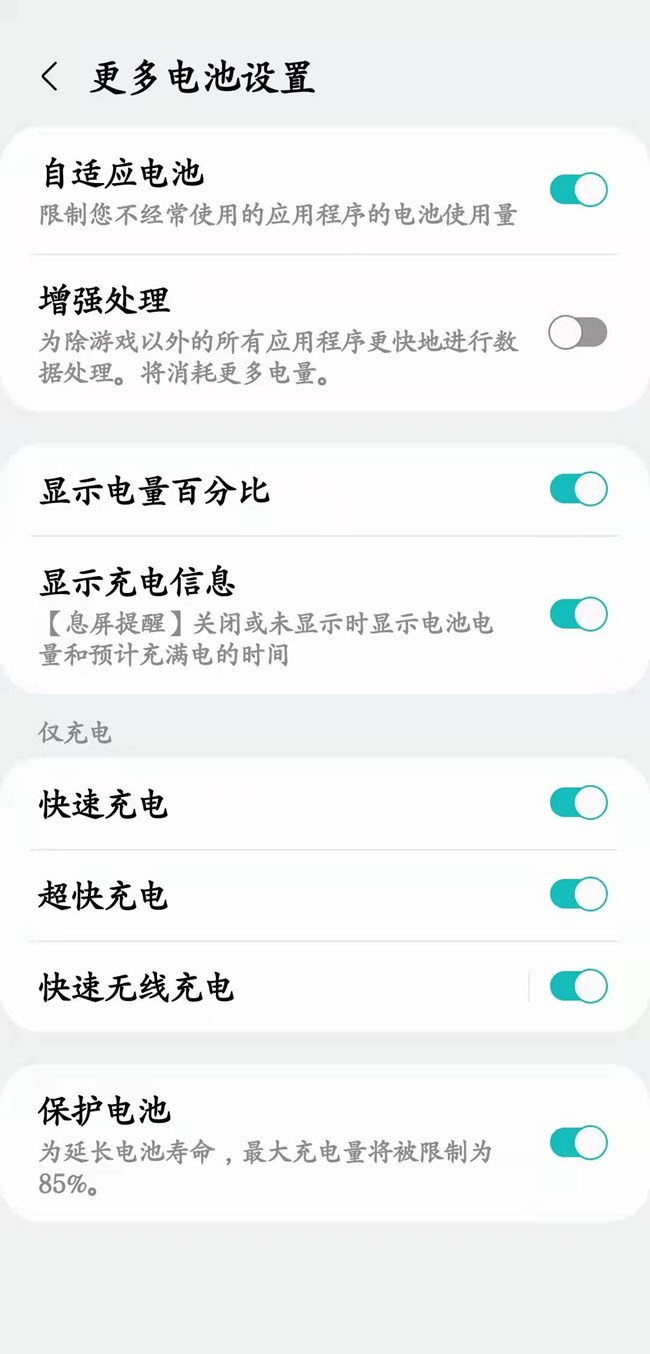Viewport: 650px width, 1354px height.
Task: Toggle the 快速无线充电 switch off
Action: tap(578, 986)
